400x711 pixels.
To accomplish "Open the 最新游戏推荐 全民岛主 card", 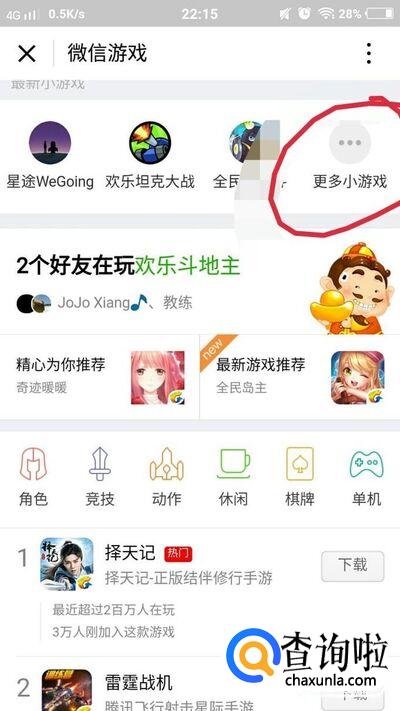I will click(300, 376).
